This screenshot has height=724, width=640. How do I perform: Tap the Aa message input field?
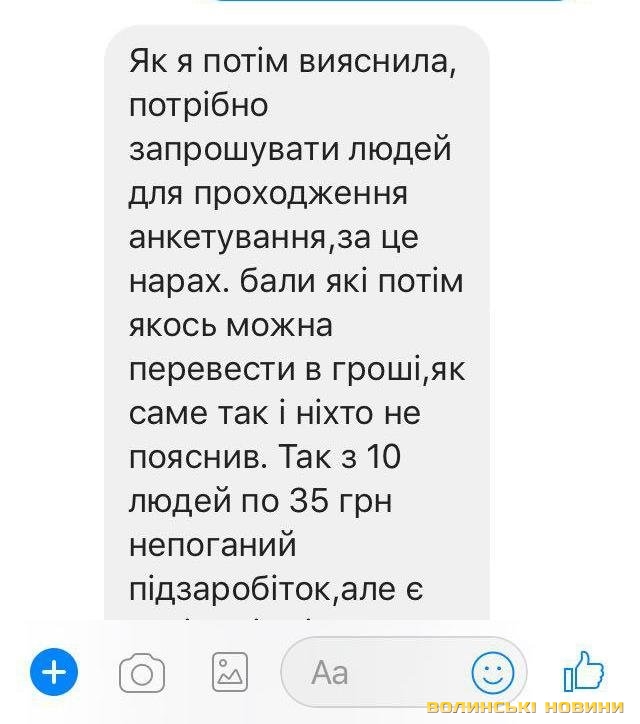pos(370,672)
